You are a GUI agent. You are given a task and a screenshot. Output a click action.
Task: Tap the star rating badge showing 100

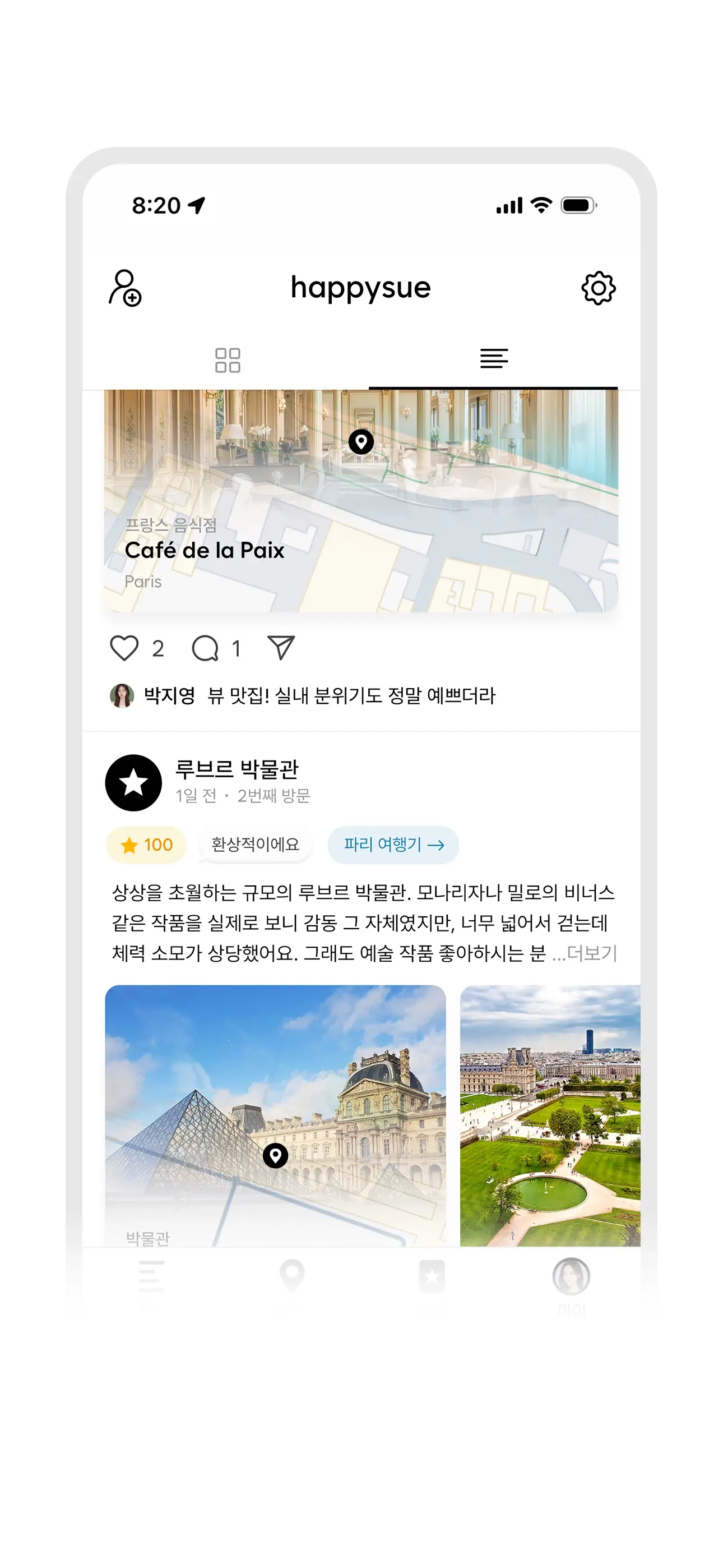tap(146, 845)
